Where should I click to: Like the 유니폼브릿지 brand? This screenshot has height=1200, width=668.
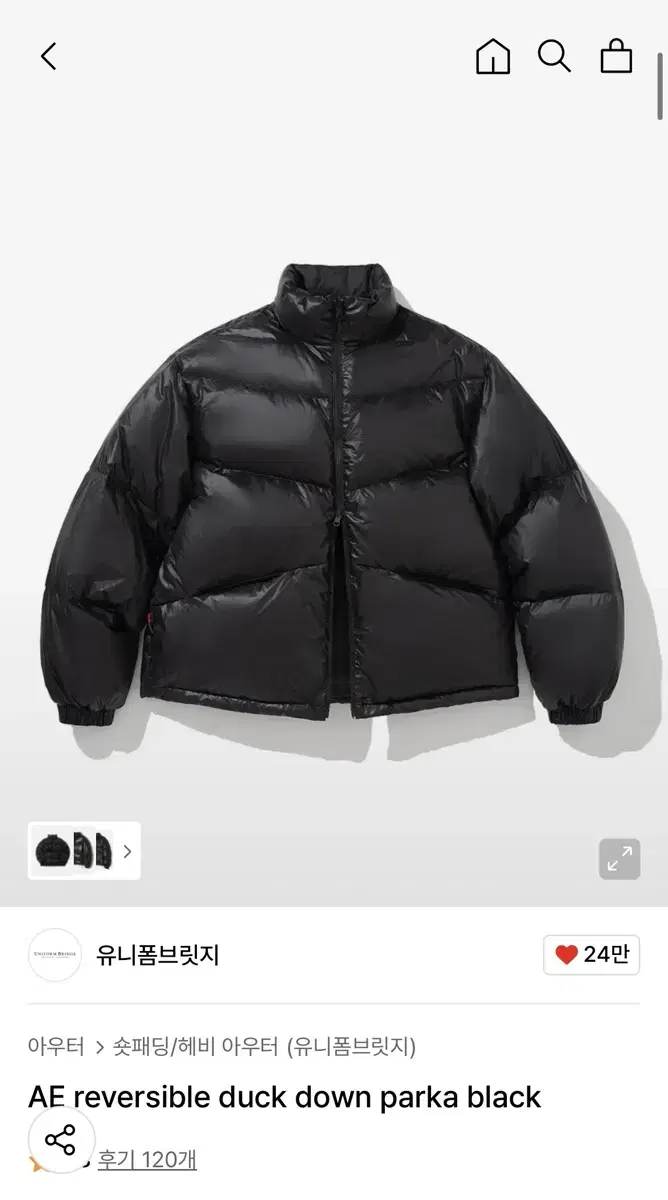coord(591,955)
